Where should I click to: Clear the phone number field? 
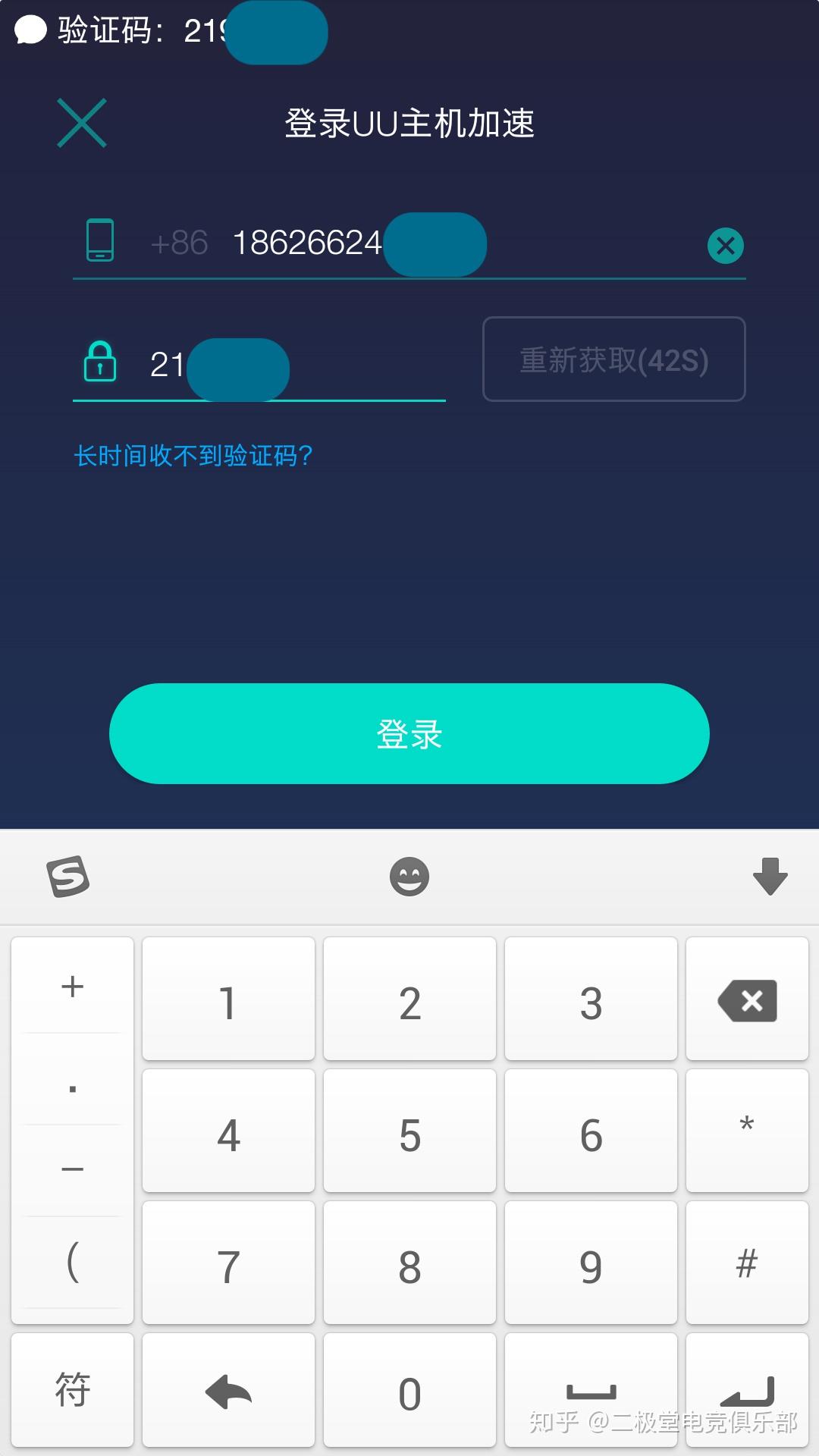coord(725,246)
